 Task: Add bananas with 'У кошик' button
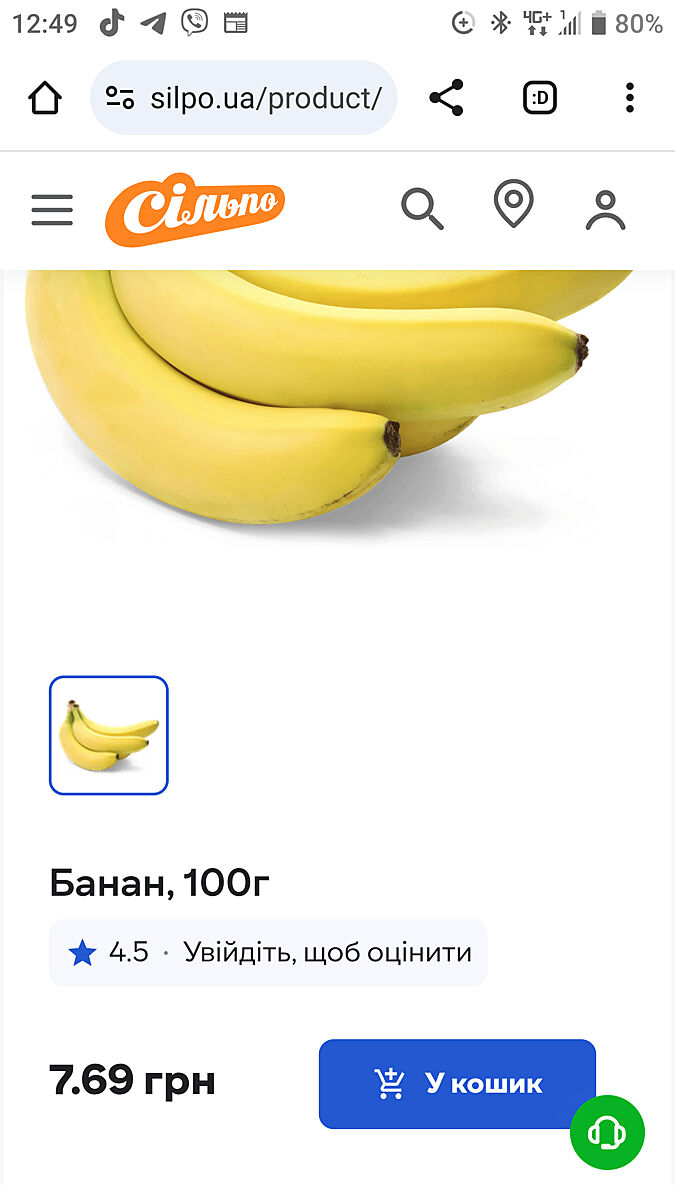[x=456, y=1083]
